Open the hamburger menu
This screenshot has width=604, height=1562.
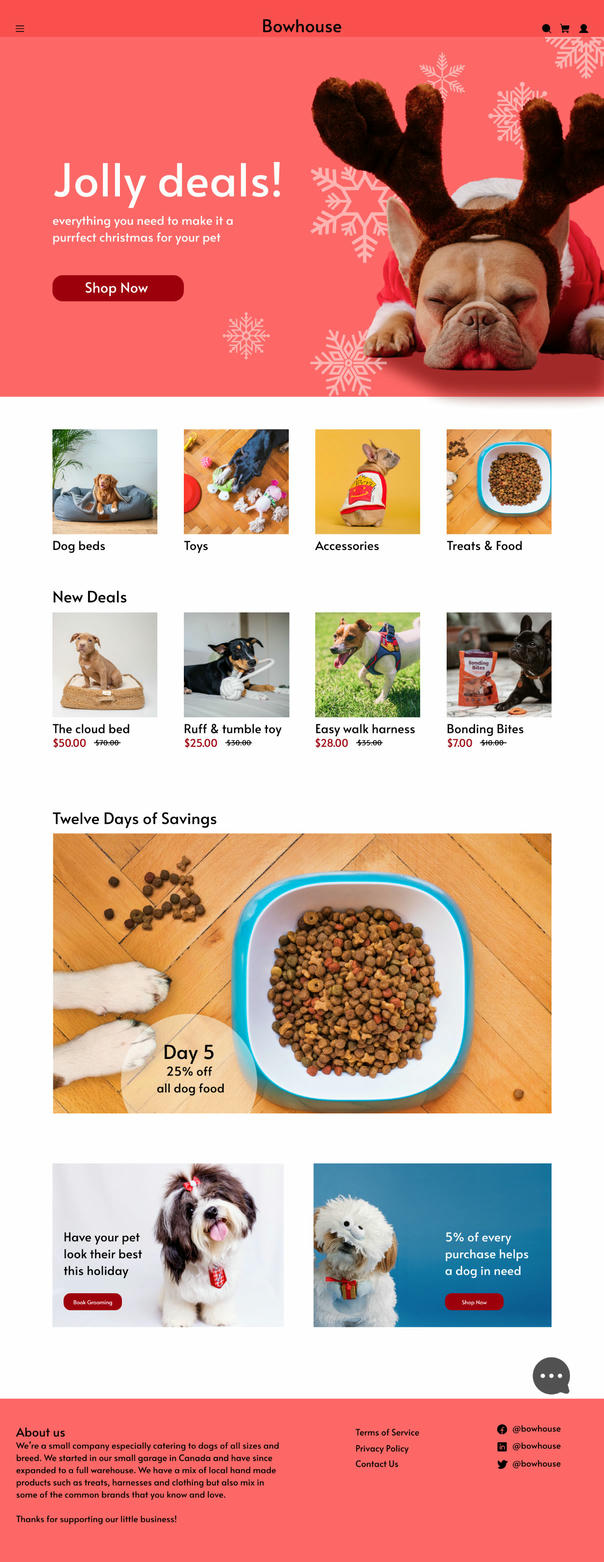20,29
